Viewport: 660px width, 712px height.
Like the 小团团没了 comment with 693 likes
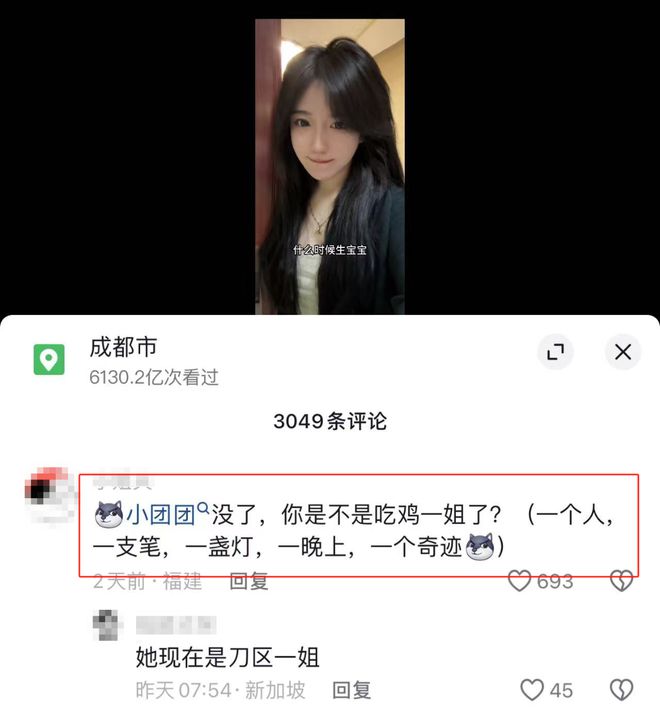[519, 580]
